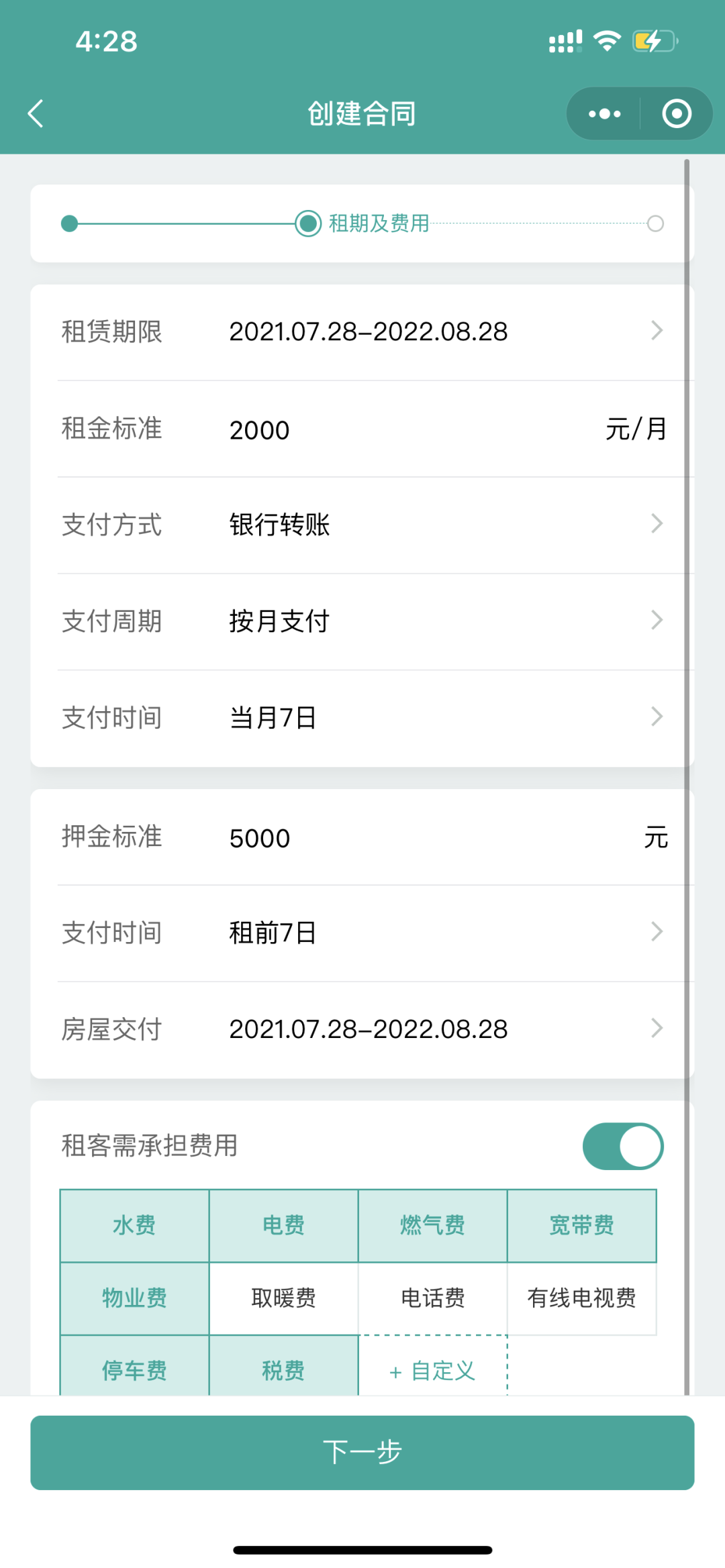This screenshot has height=1568, width=725.
Task: Click the right-arrow icon on the 支付时间 row
Action: (657, 717)
